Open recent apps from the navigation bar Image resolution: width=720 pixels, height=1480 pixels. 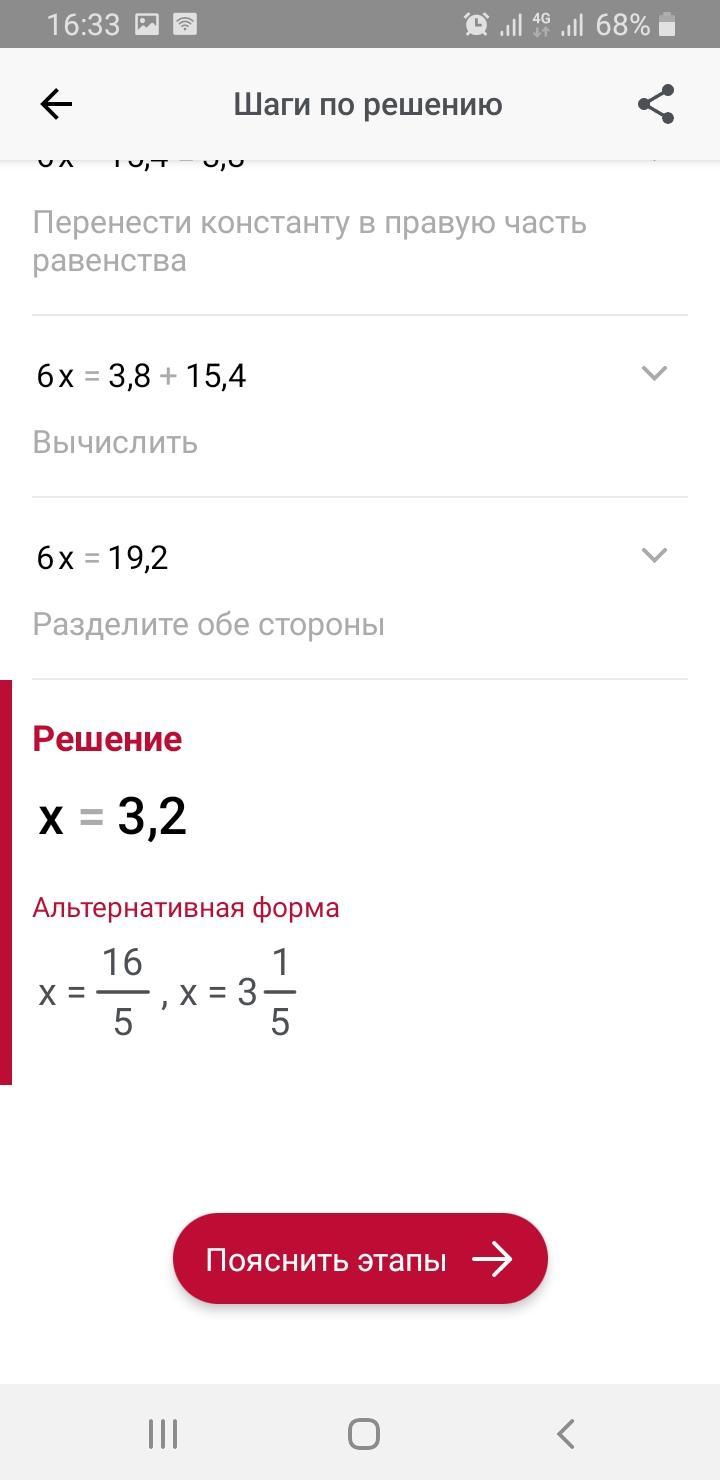coord(163,1434)
